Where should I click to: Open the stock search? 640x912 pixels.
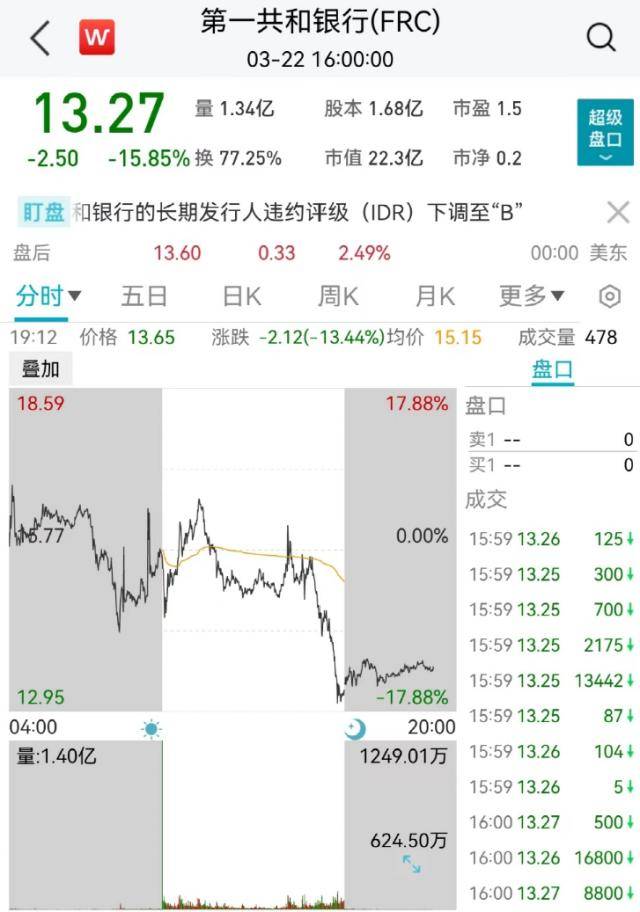pyautogui.click(x=600, y=38)
